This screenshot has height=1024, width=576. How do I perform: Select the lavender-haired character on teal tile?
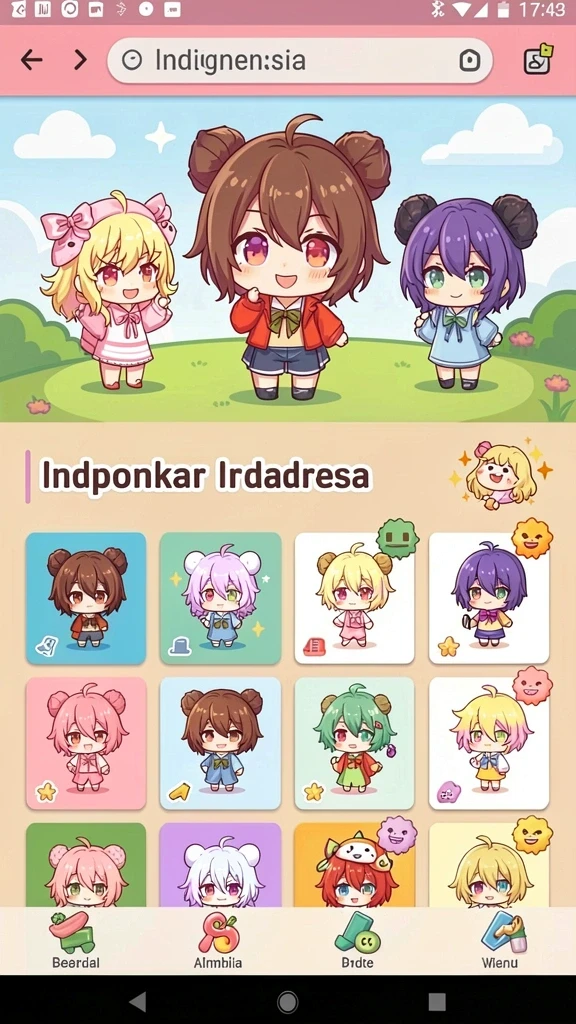[221, 598]
